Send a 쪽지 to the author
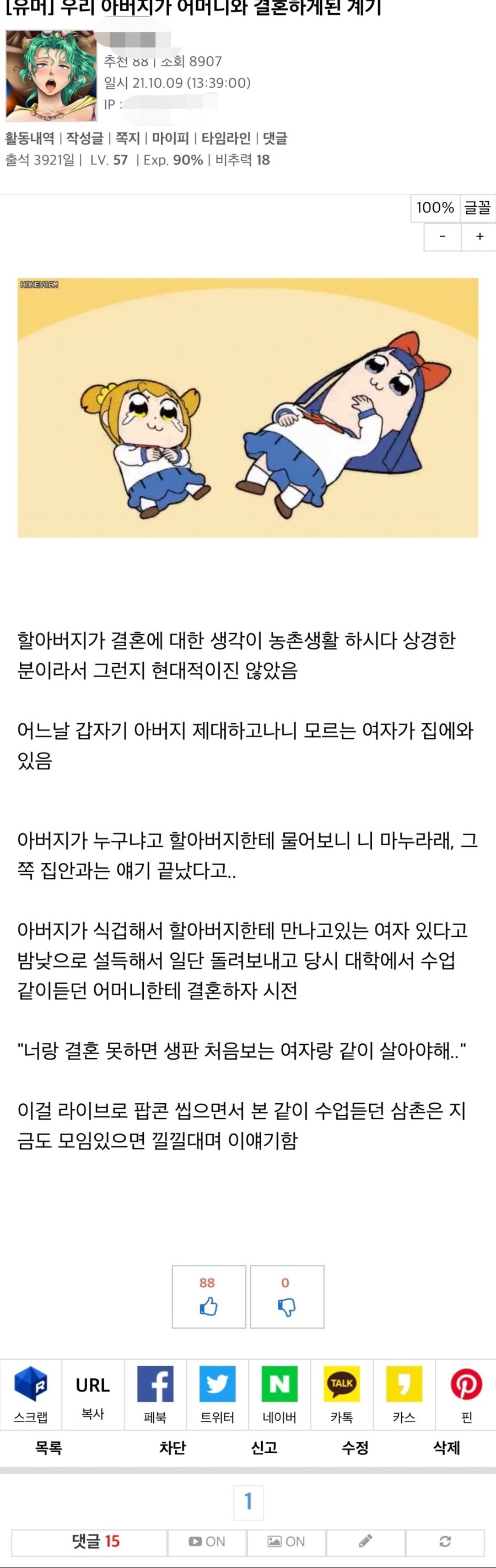The height and width of the screenshot is (1568, 496). tap(128, 138)
